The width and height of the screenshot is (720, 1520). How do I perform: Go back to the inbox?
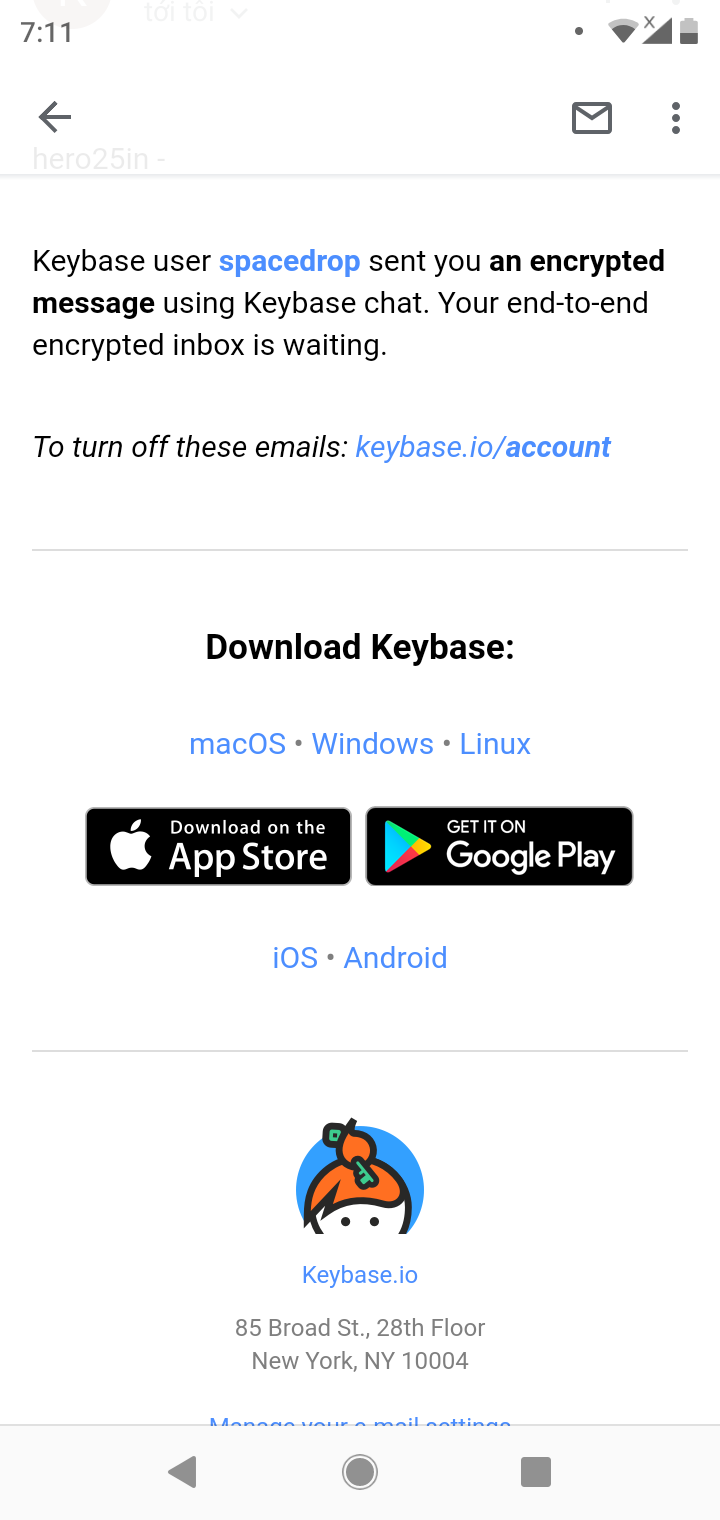(x=55, y=118)
